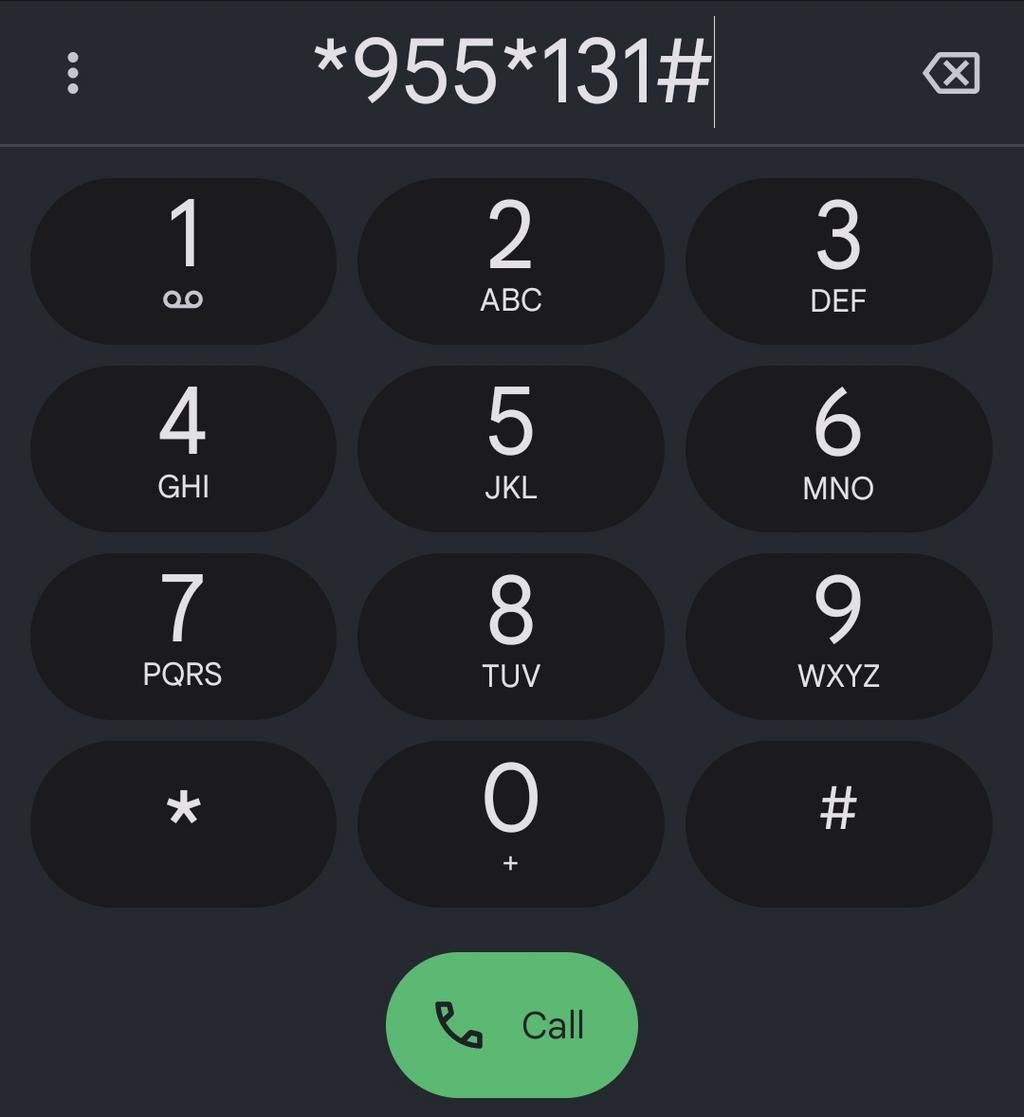Open the three-dot overflow menu
The height and width of the screenshot is (1117, 1024).
point(72,73)
